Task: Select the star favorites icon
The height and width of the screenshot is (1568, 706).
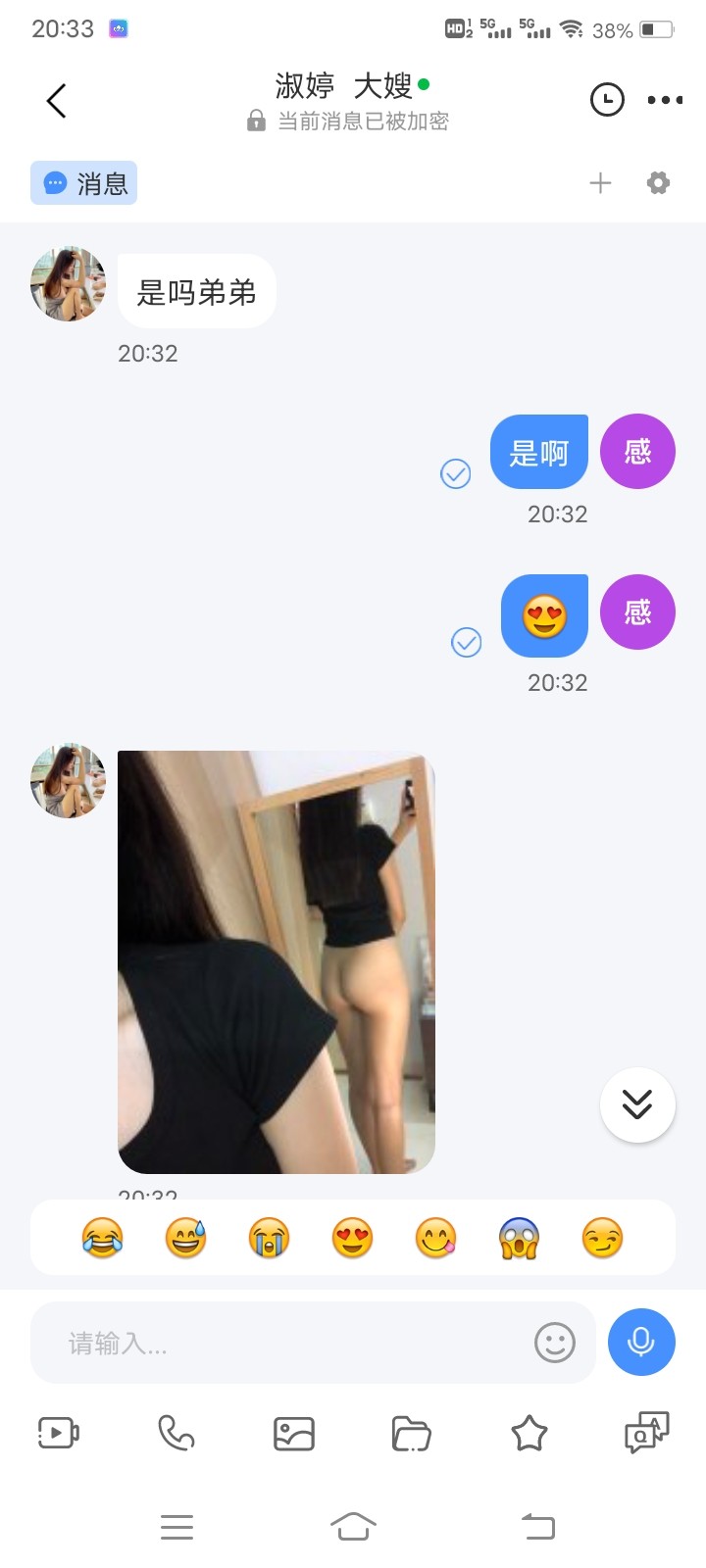Action: click(529, 1433)
